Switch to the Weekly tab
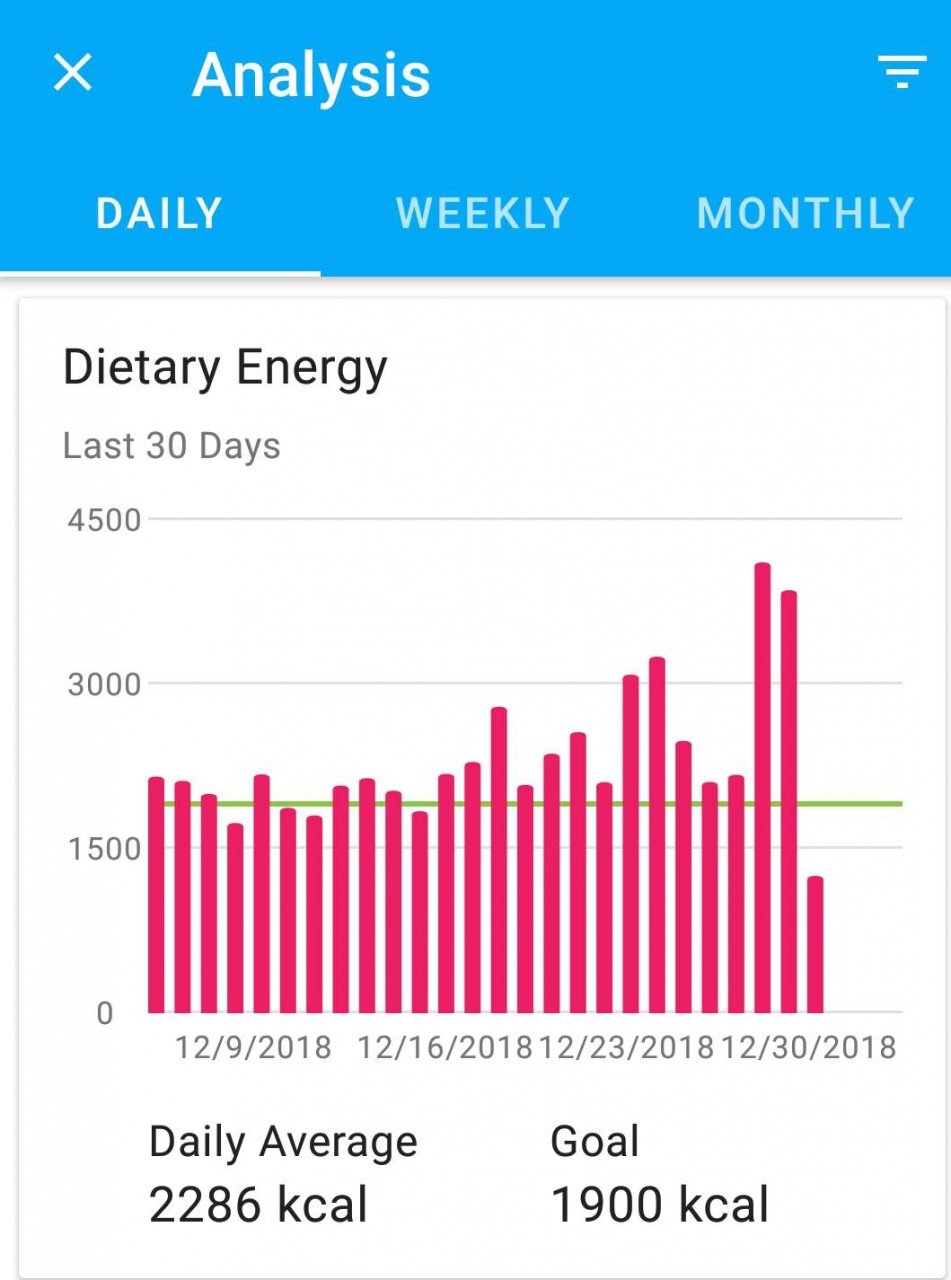Image resolution: width=951 pixels, height=1280 pixels. 482,214
